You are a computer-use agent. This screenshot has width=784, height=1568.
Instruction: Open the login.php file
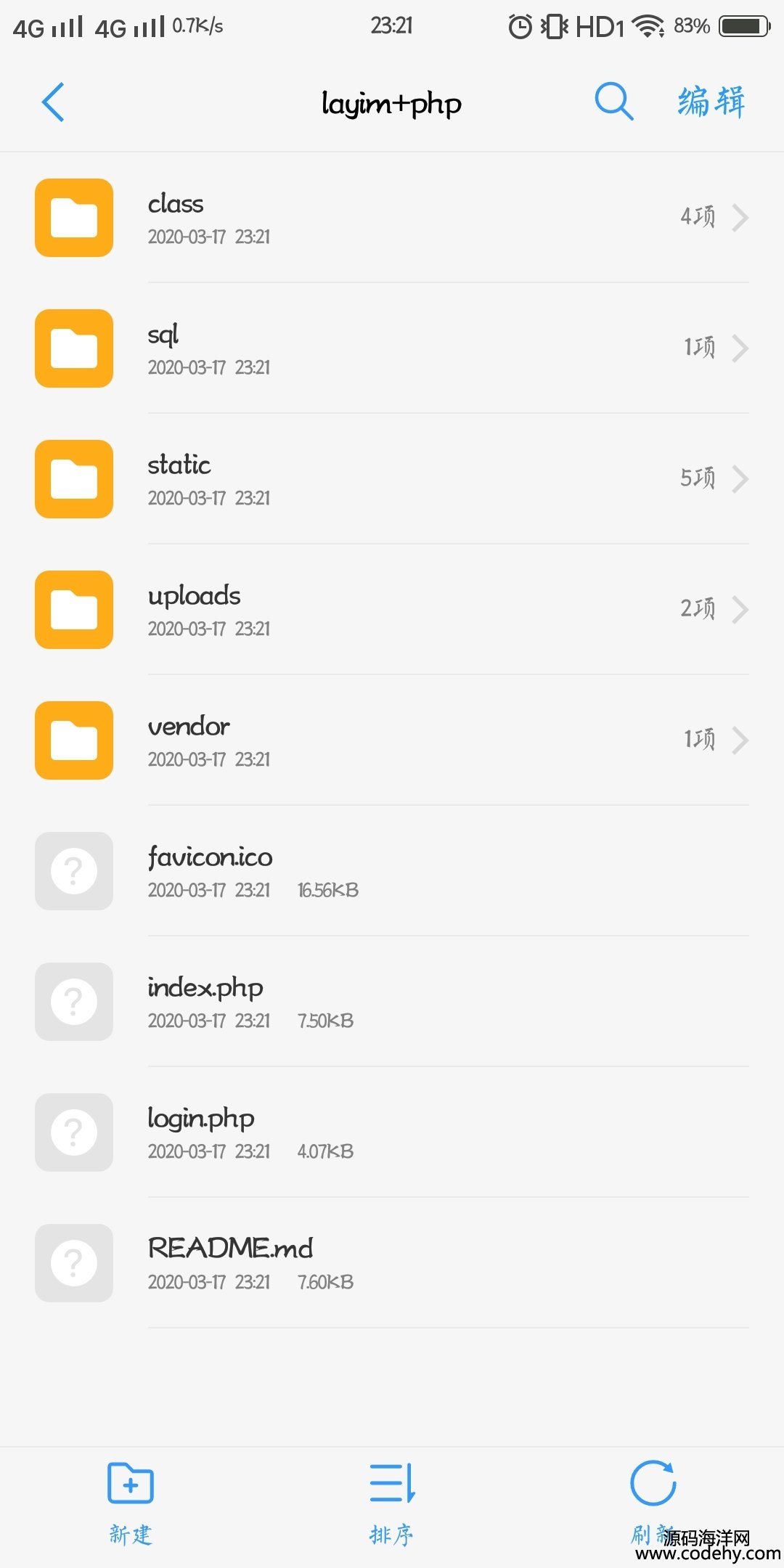[392, 1132]
